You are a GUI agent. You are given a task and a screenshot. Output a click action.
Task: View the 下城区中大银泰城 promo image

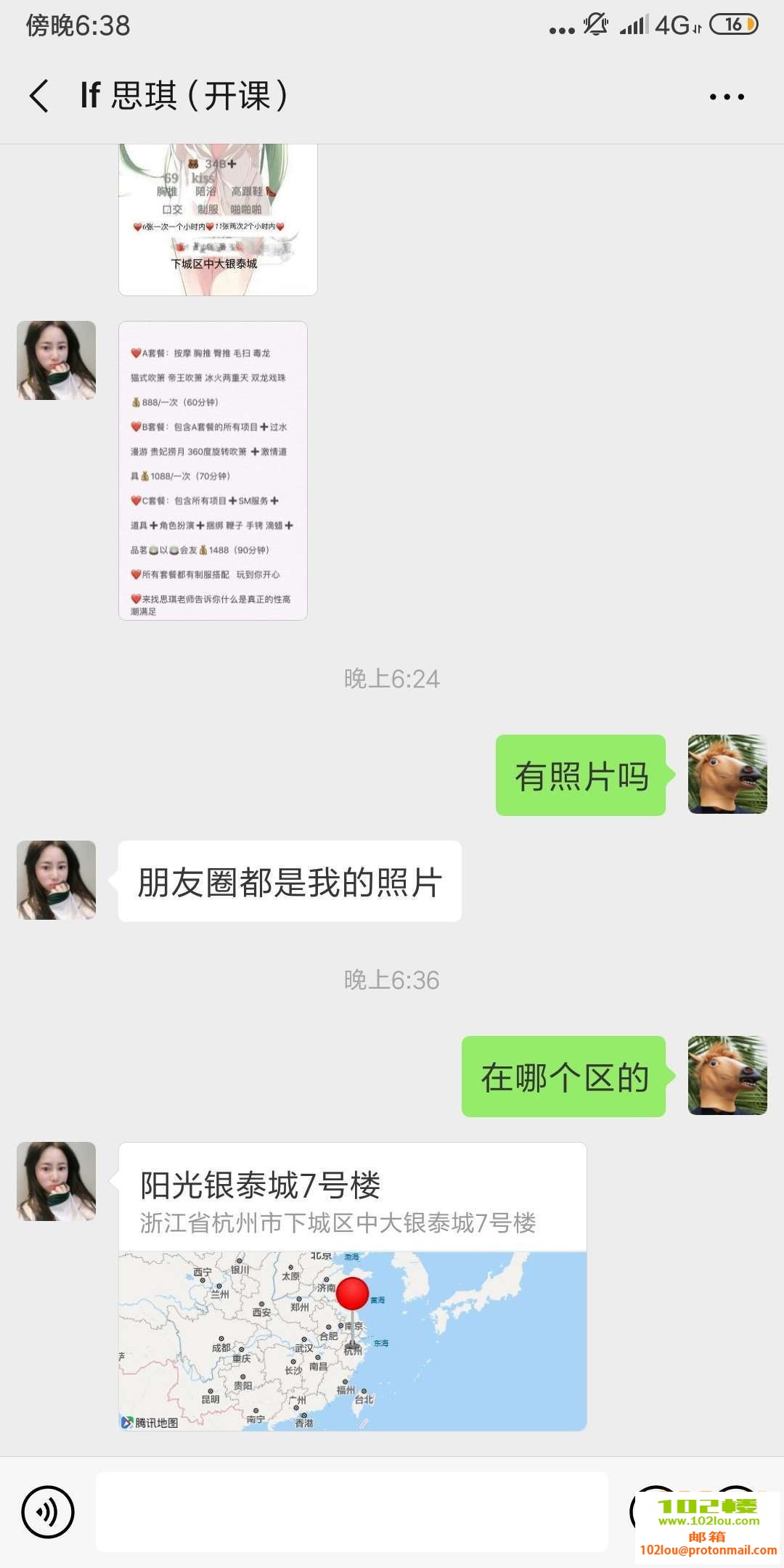tap(217, 218)
